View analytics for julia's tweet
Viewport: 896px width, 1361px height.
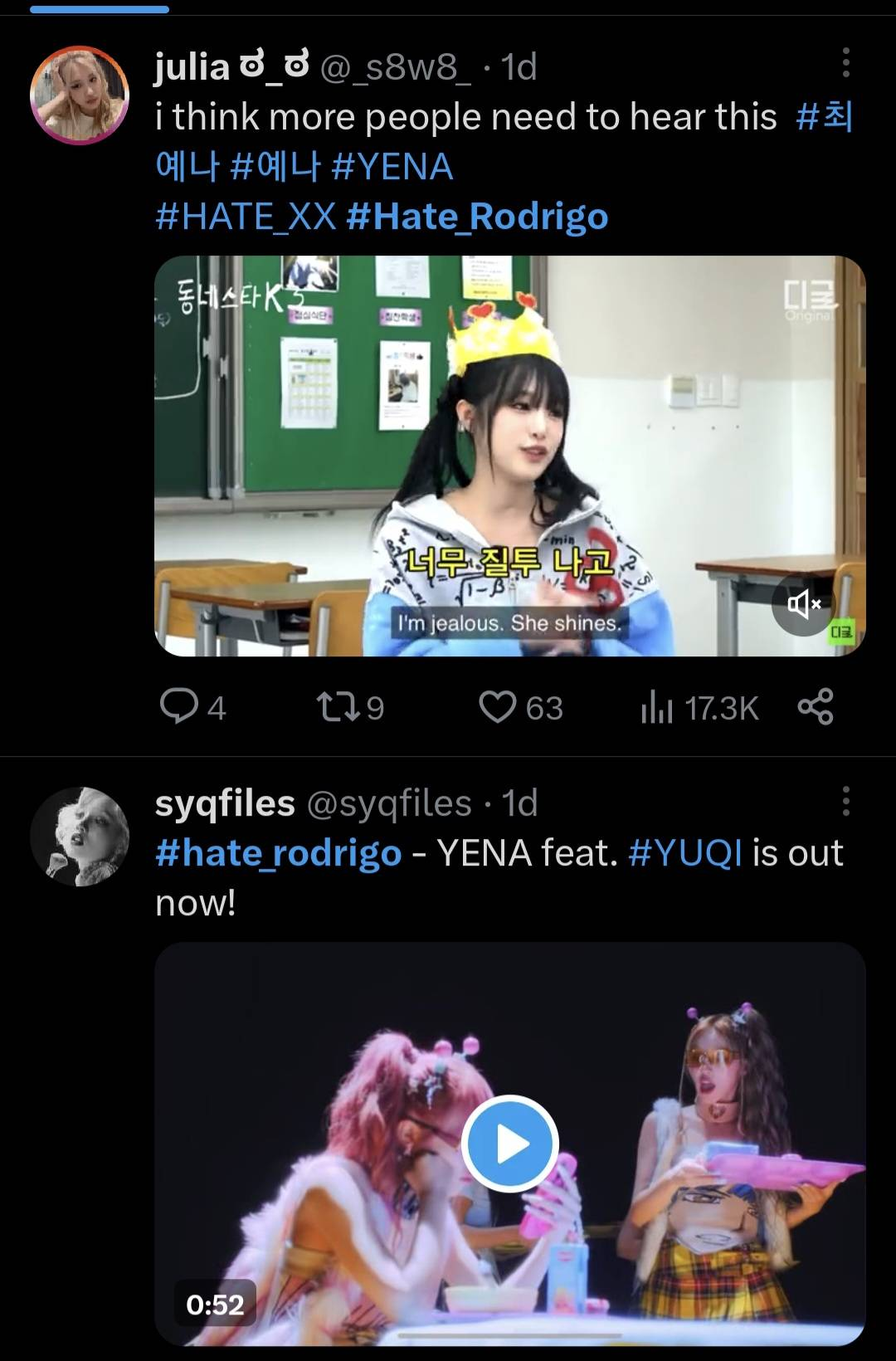tap(699, 708)
